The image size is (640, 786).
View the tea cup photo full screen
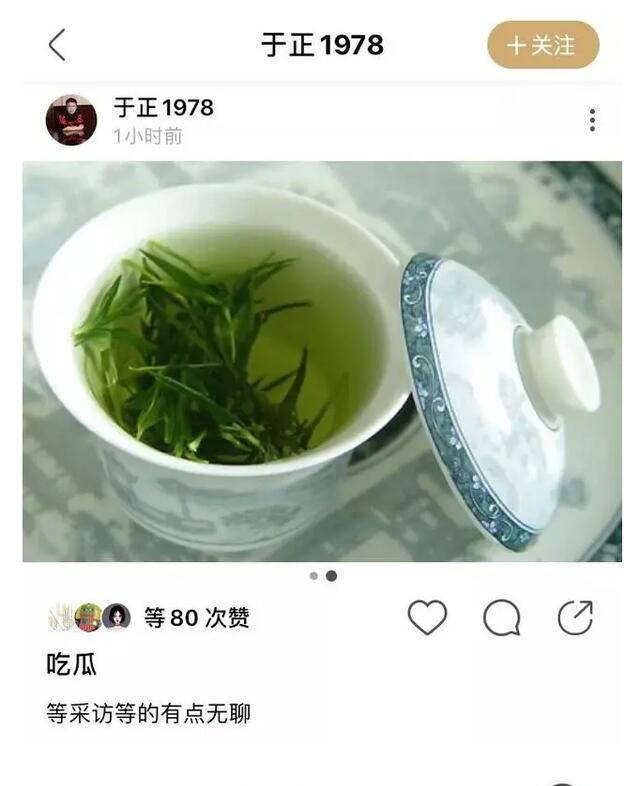point(322,360)
